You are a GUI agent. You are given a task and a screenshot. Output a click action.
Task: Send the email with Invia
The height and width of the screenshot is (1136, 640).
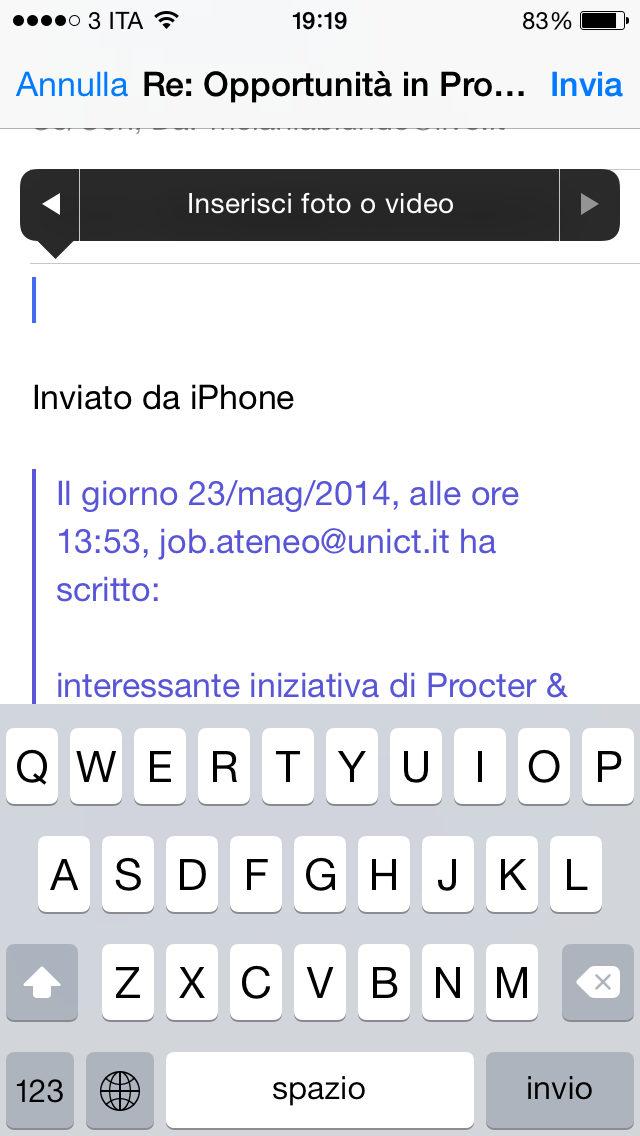(x=586, y=85)
